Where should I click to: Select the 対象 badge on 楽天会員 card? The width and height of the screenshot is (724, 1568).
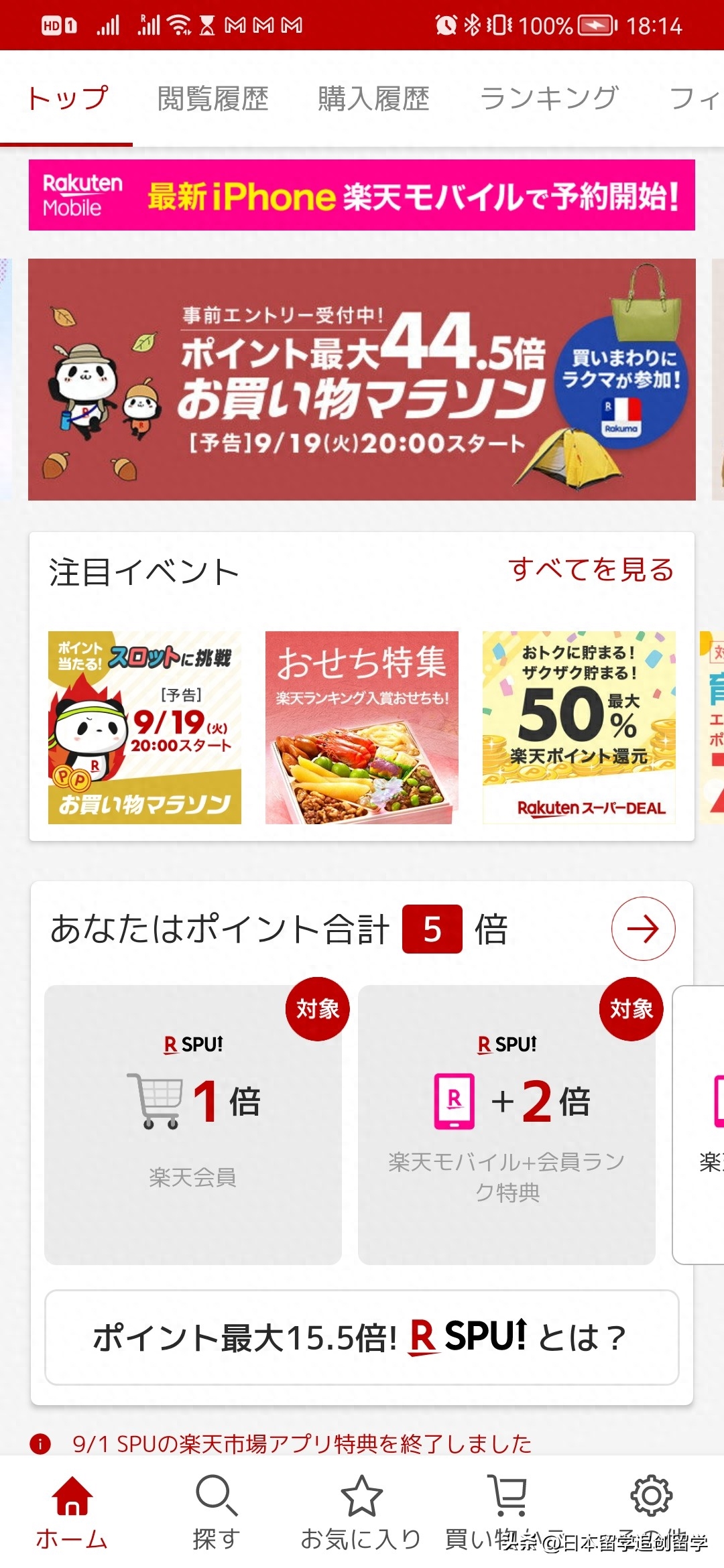coord(318,1008)
